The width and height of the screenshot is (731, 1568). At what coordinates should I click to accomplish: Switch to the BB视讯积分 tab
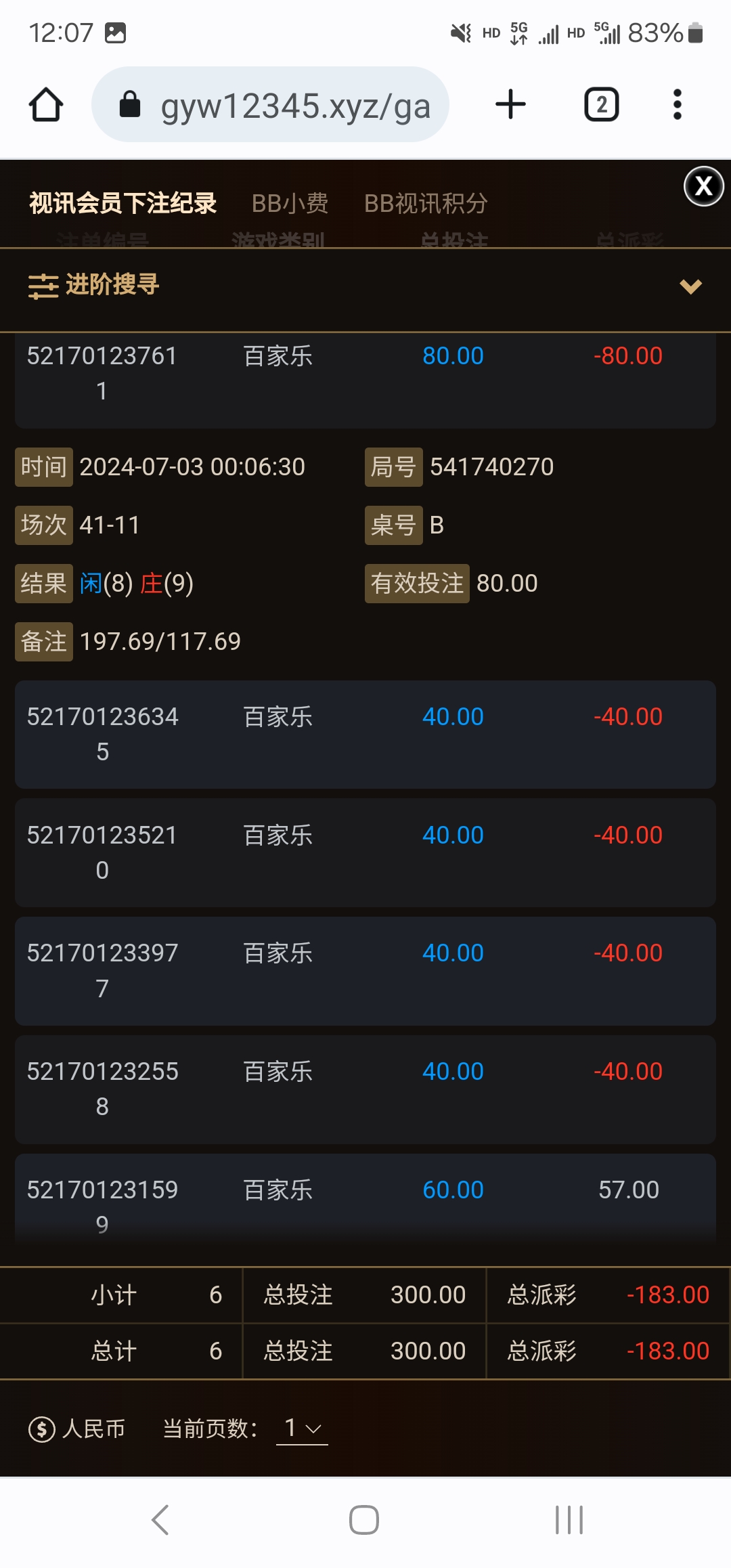coord(426,203)
